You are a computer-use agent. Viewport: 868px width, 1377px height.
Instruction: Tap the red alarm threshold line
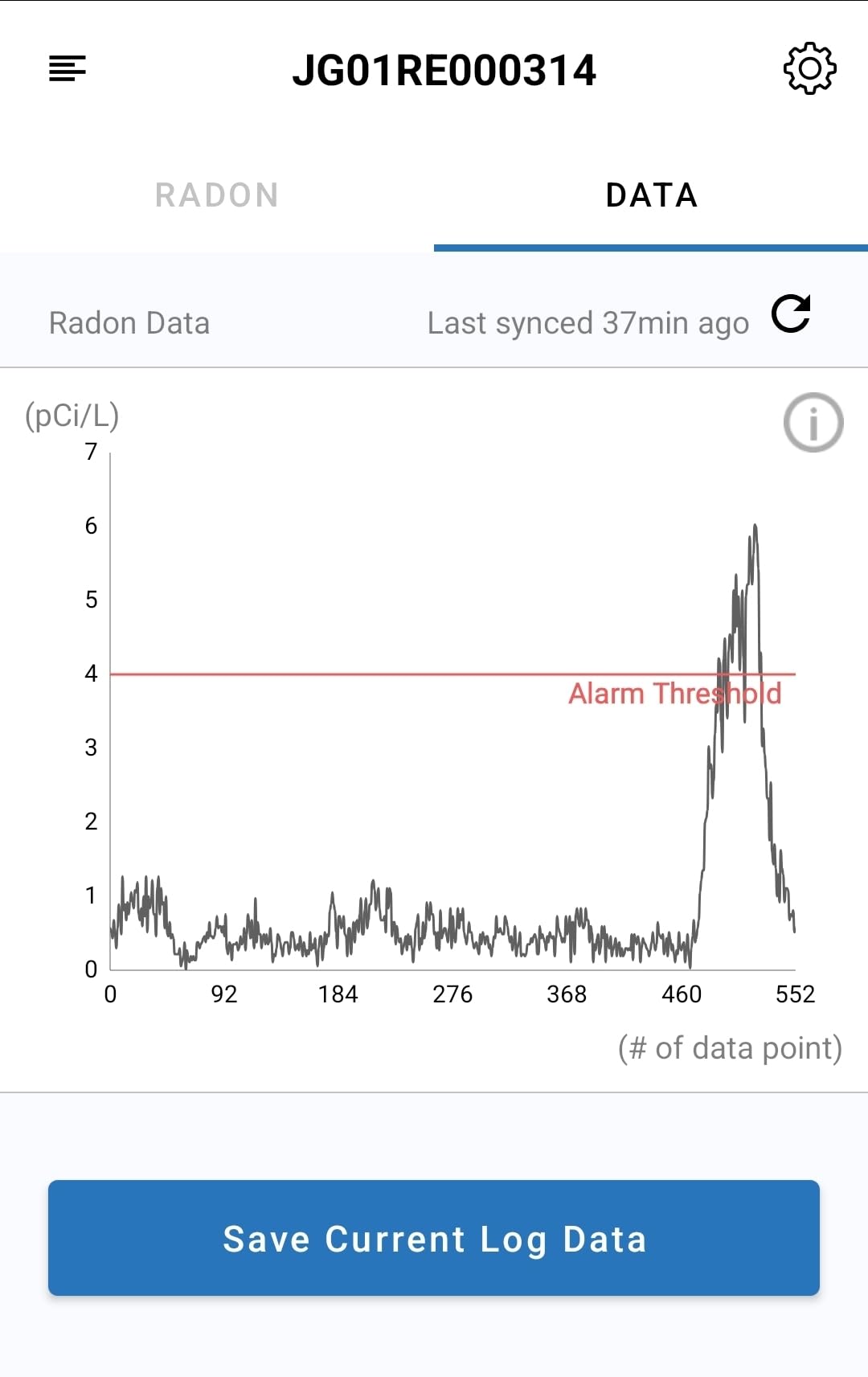(x=402, y=674)
